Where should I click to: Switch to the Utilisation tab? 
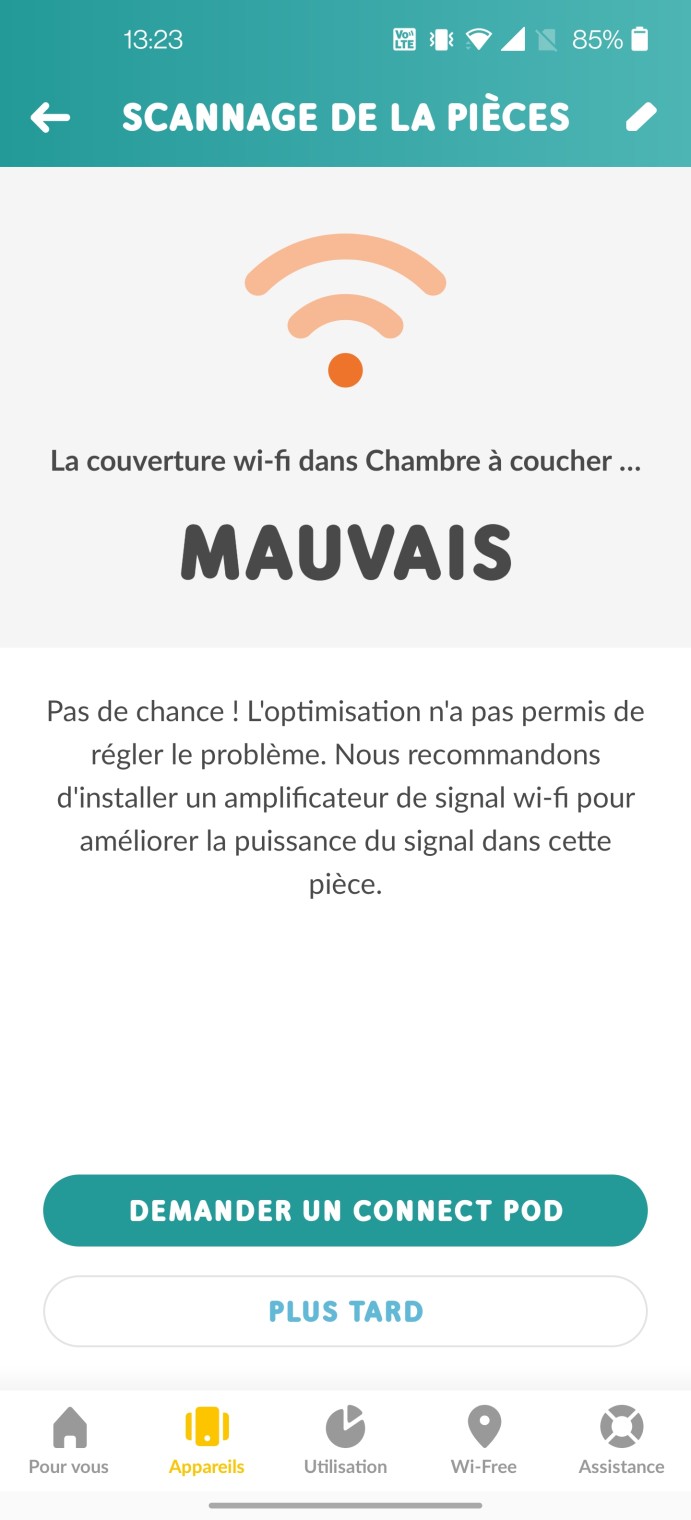pyautogui.click(x=345, y=1441)
